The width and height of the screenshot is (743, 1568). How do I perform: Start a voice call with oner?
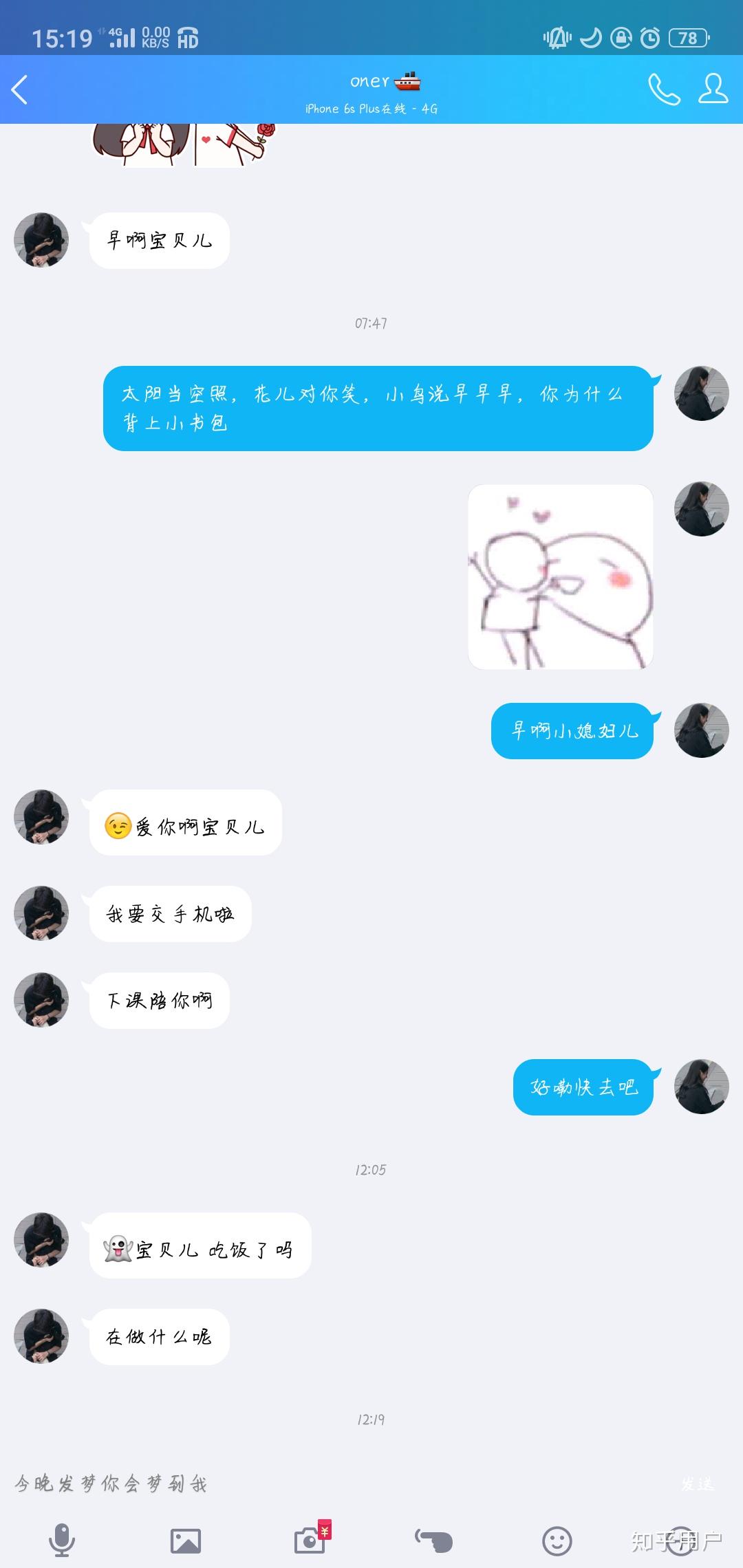[664, 89]
